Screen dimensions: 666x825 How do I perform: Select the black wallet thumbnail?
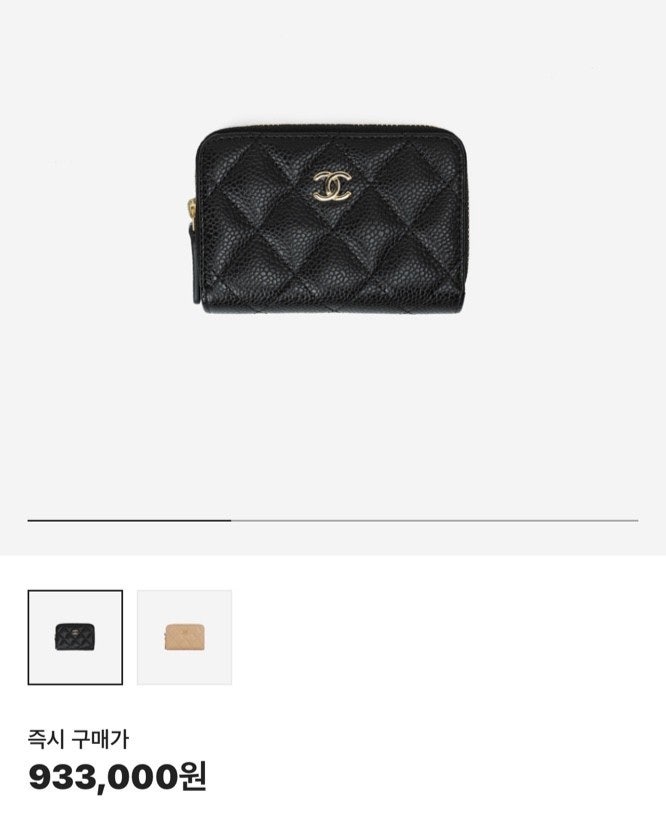[75, 637]
